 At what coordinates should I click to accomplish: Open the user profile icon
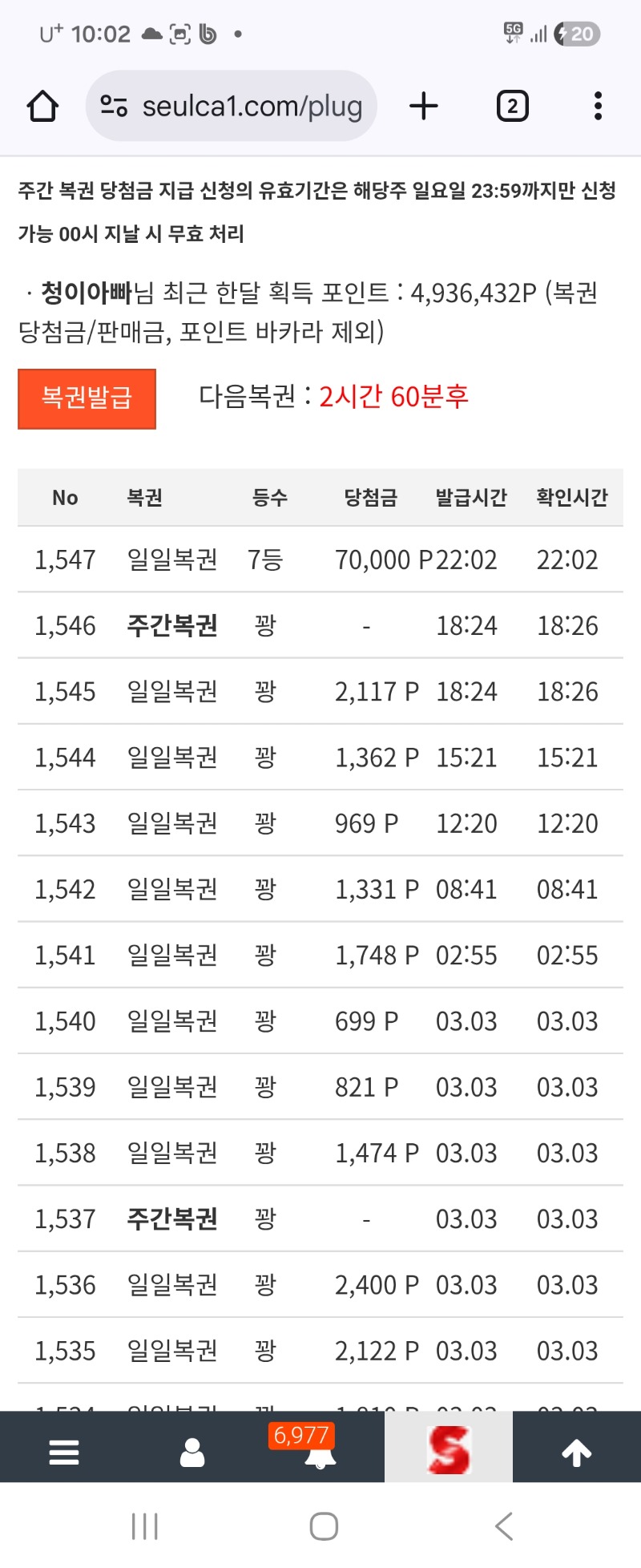[x=192, y=1452]
